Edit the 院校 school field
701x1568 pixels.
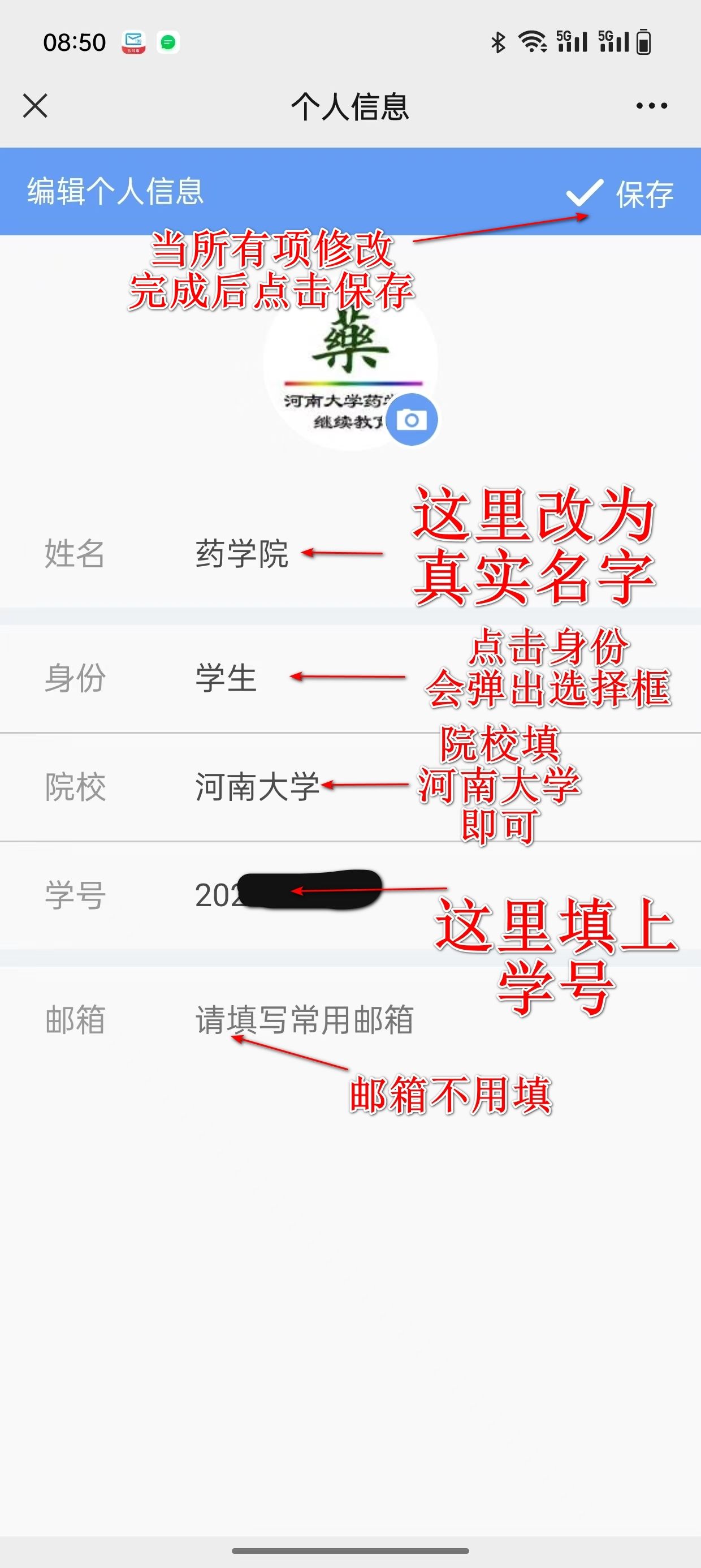click(x=257, y=786)
